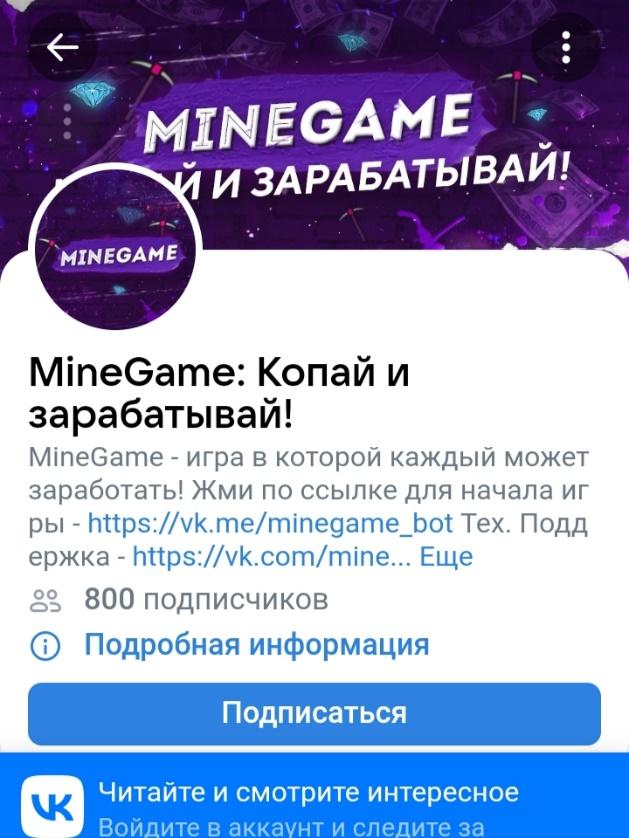Open the vk.me/minegame_bot link
This screenshot has height=838, width=629.
(x=270, y=523)
